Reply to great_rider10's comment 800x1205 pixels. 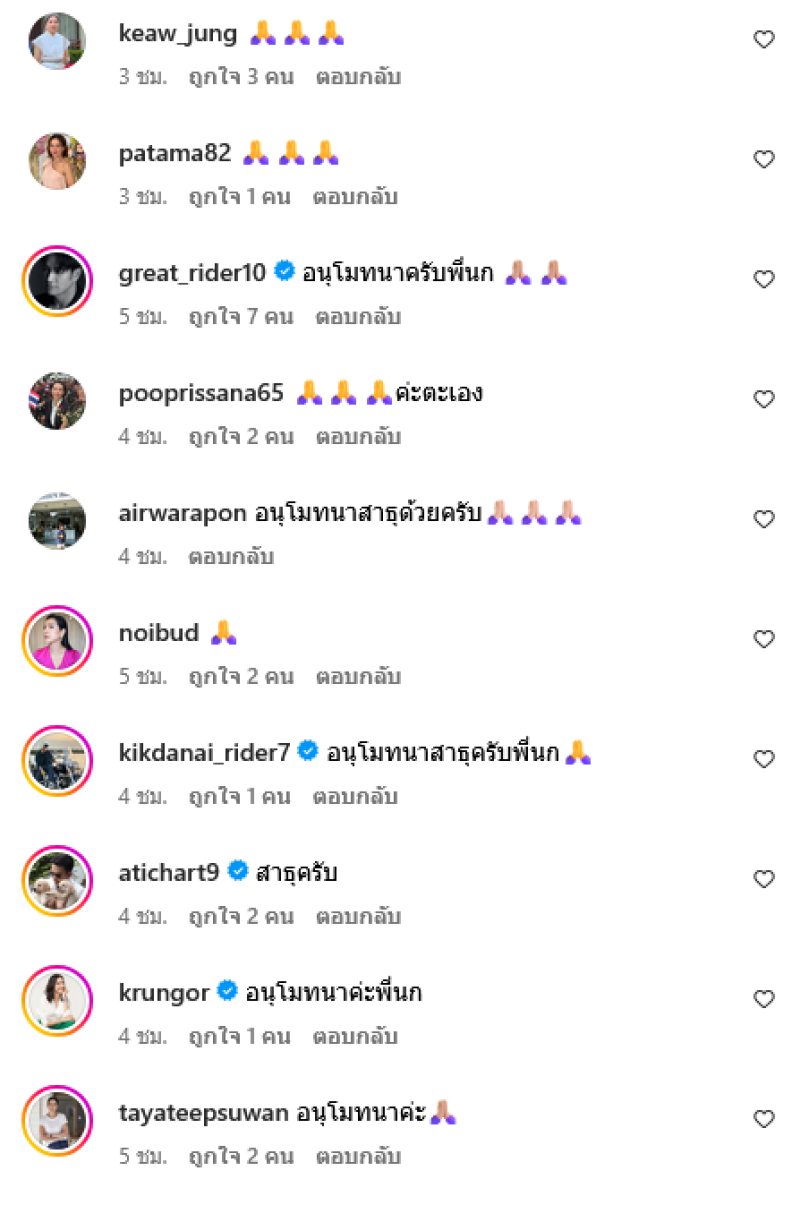(x=358, y=317)
